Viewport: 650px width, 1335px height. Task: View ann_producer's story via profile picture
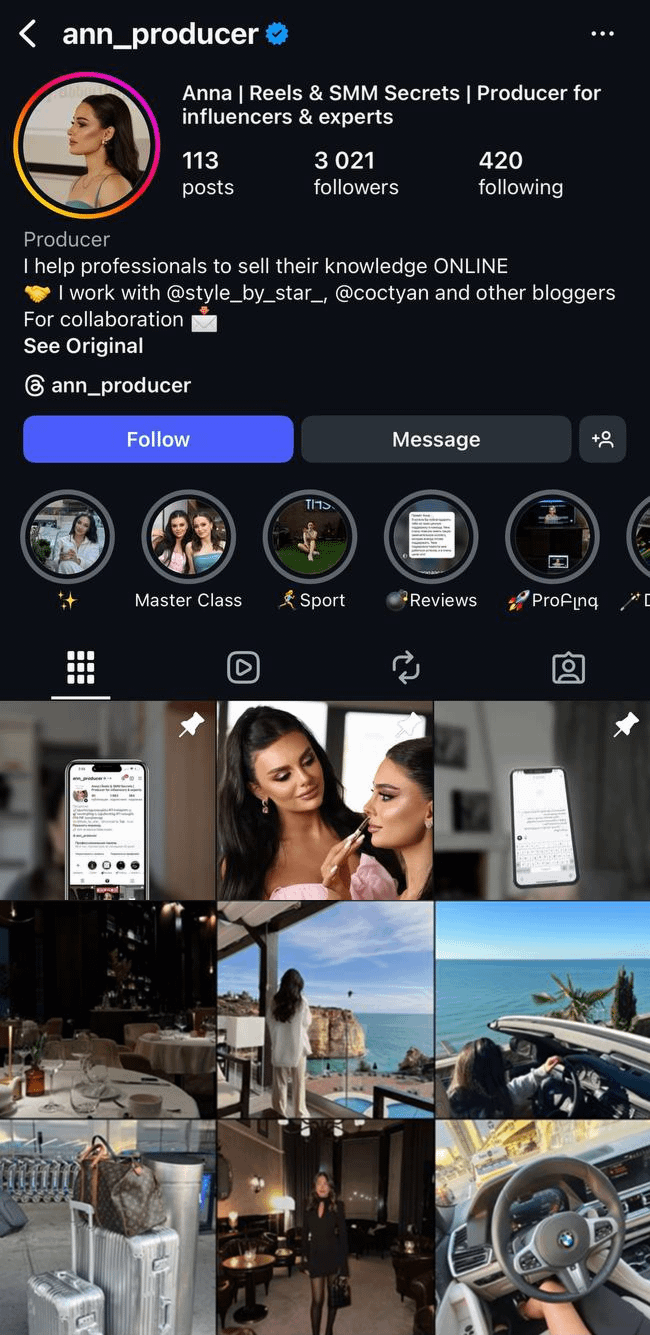pos(87,145)
